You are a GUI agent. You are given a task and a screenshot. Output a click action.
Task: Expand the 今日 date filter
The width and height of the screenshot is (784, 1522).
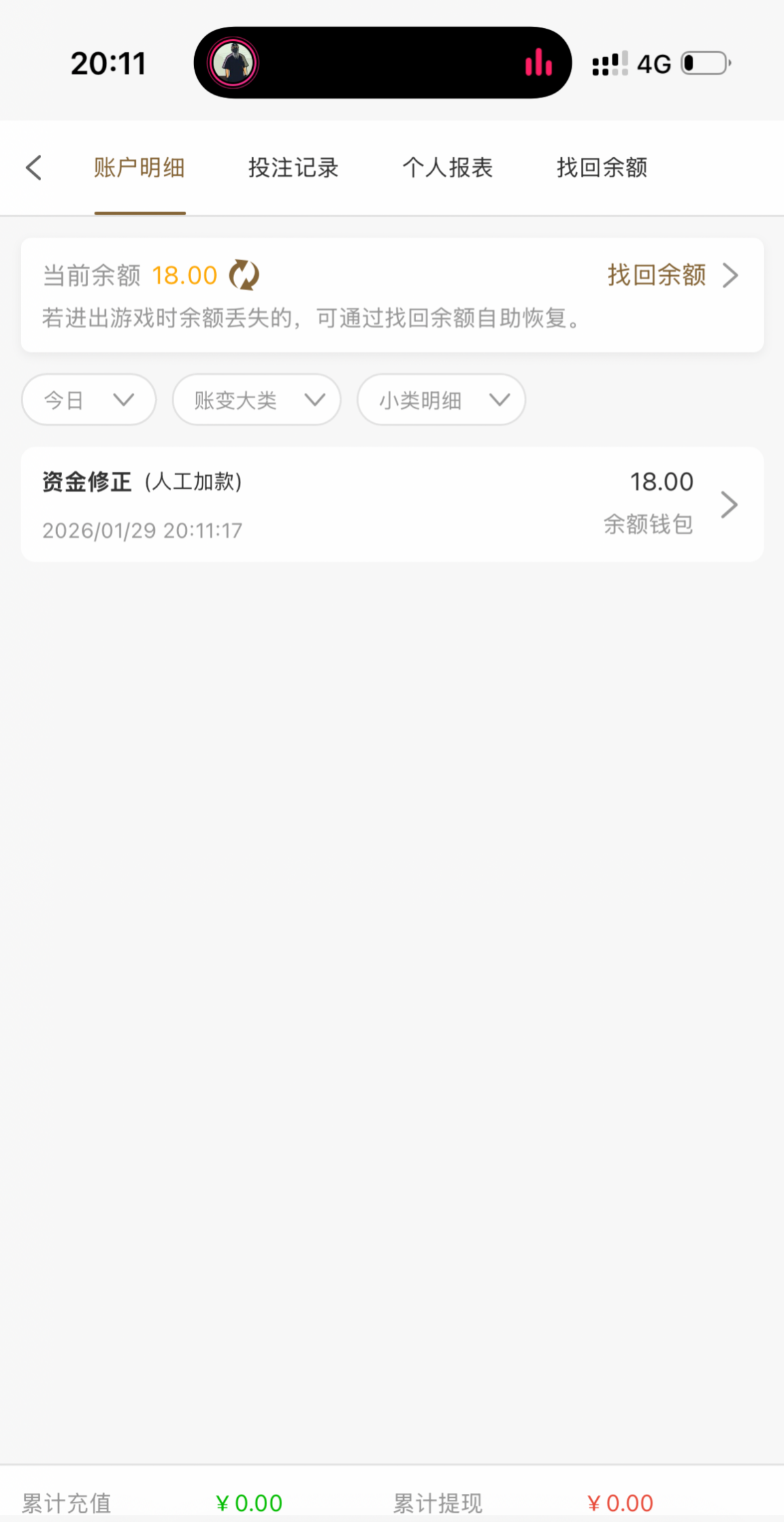pos(89,400)
